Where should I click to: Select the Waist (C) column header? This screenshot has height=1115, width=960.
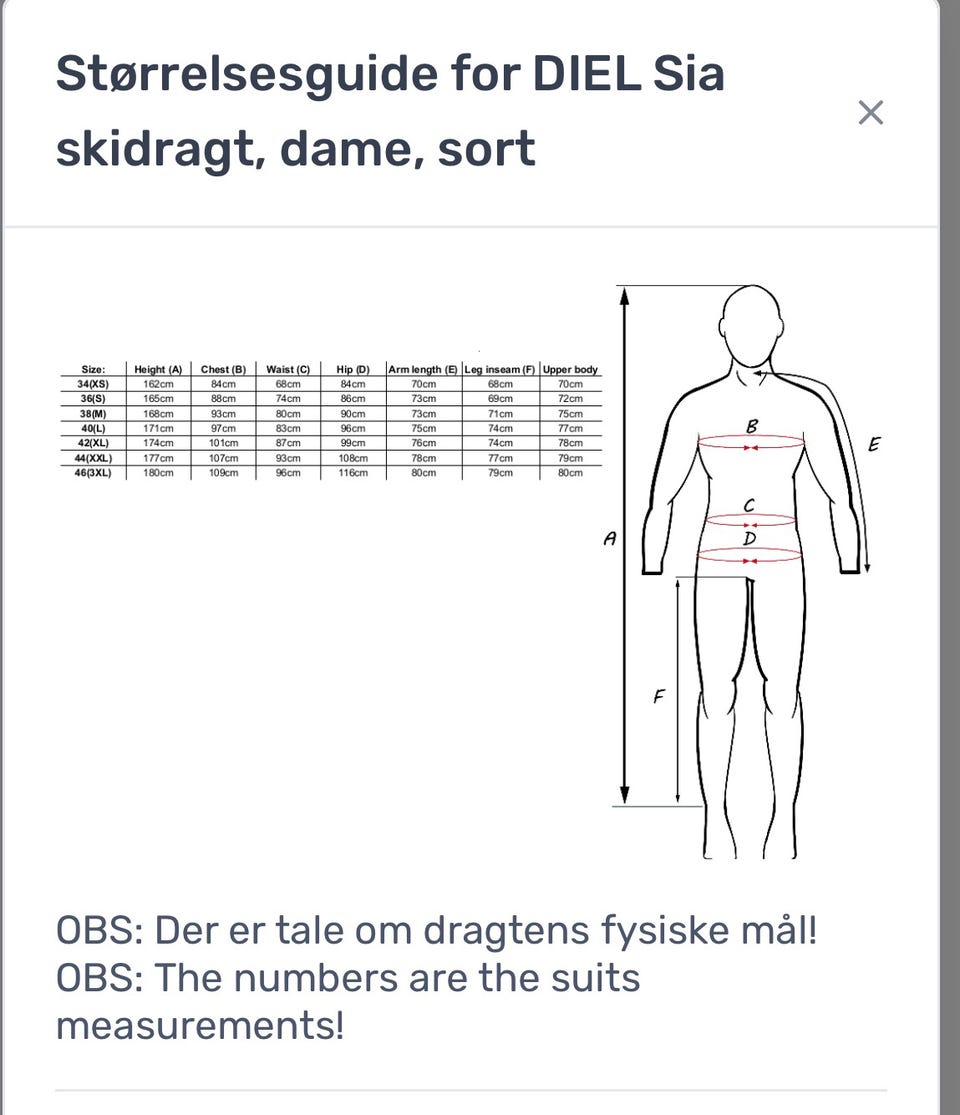point(289,367)
